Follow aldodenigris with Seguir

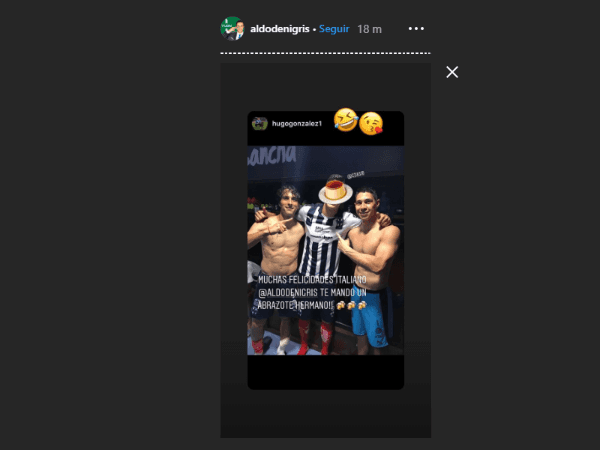point(335,29)
